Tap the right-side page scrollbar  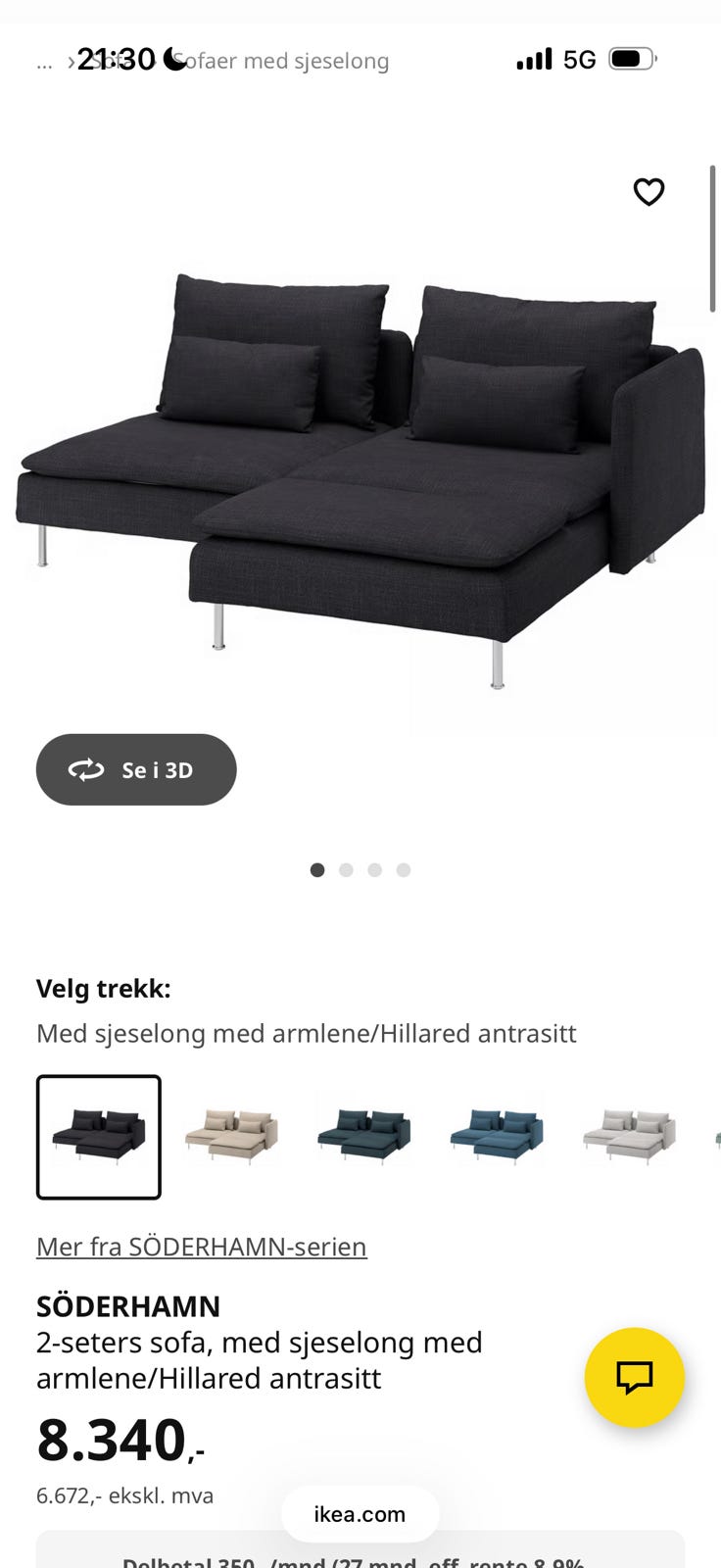point(714,235)
